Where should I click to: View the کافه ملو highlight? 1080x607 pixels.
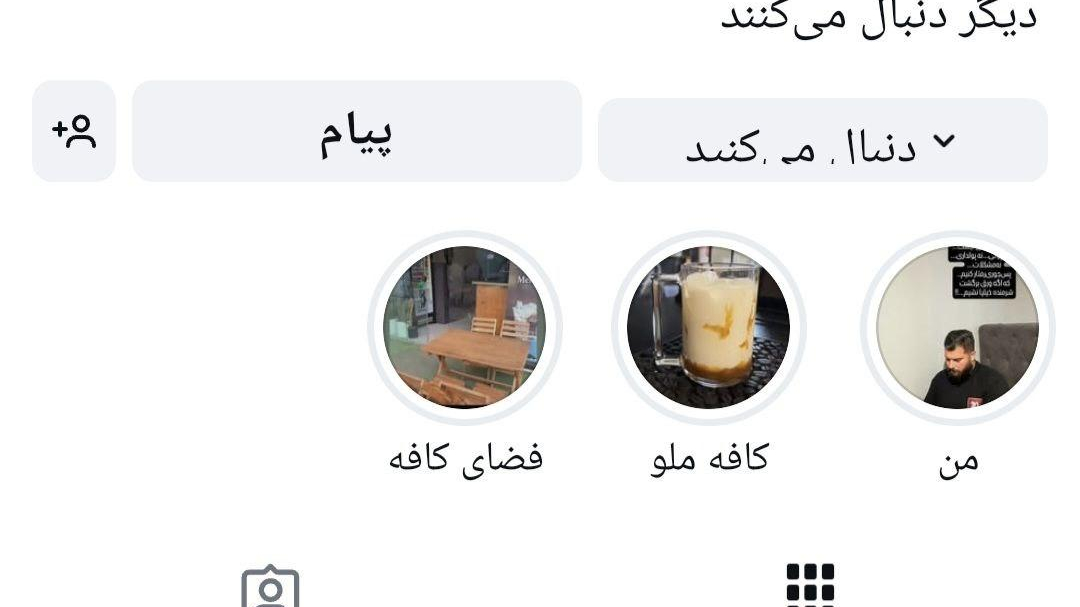[x=709, y=328]
